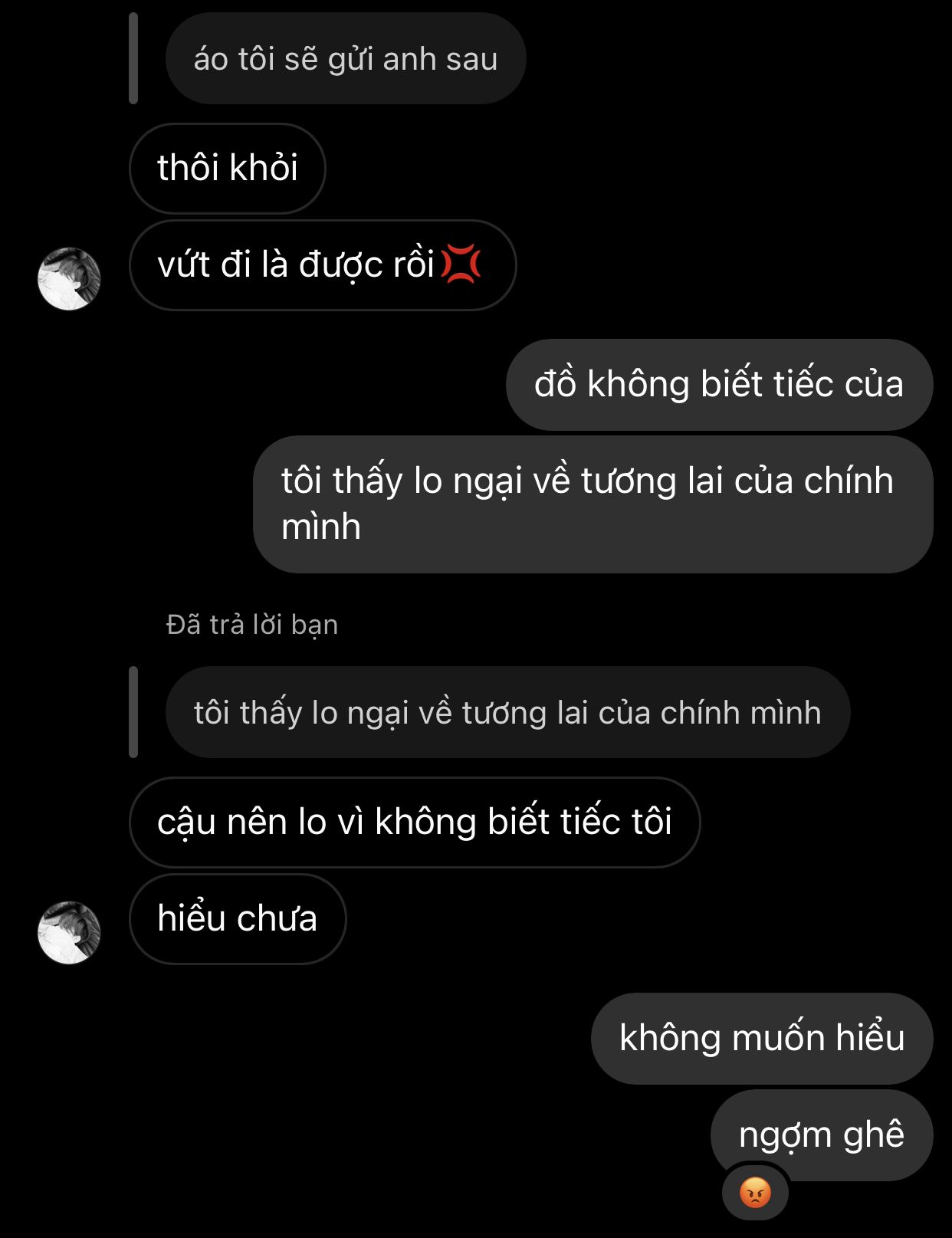The height and width of the screenshot is (1238, 952).
Task: Open quoted reply under "Đã trả lời bạn"
Action: (x=507, y=713)
